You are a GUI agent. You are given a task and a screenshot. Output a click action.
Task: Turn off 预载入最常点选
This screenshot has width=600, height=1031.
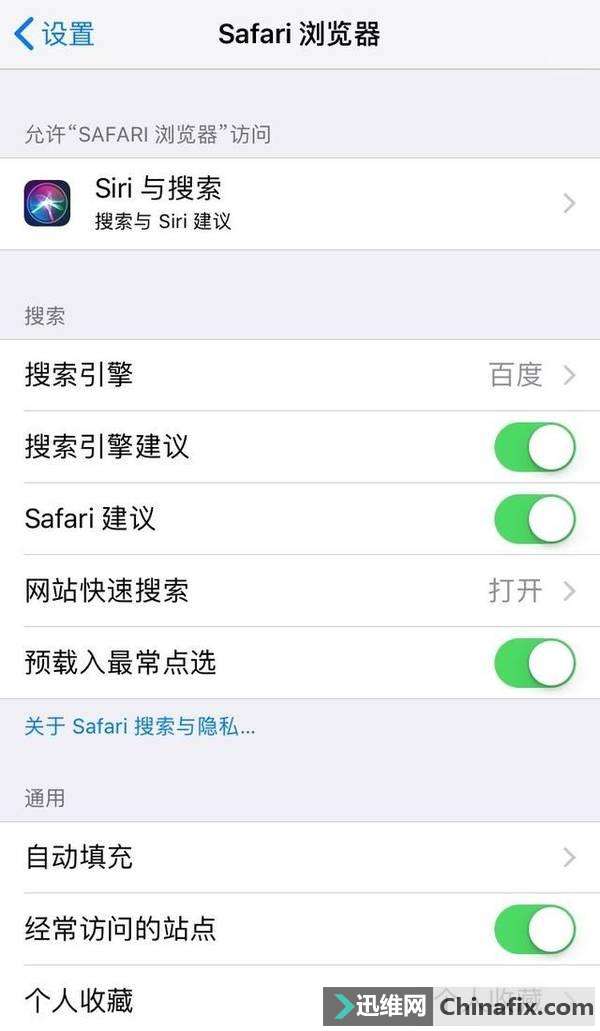click(534, 663)
